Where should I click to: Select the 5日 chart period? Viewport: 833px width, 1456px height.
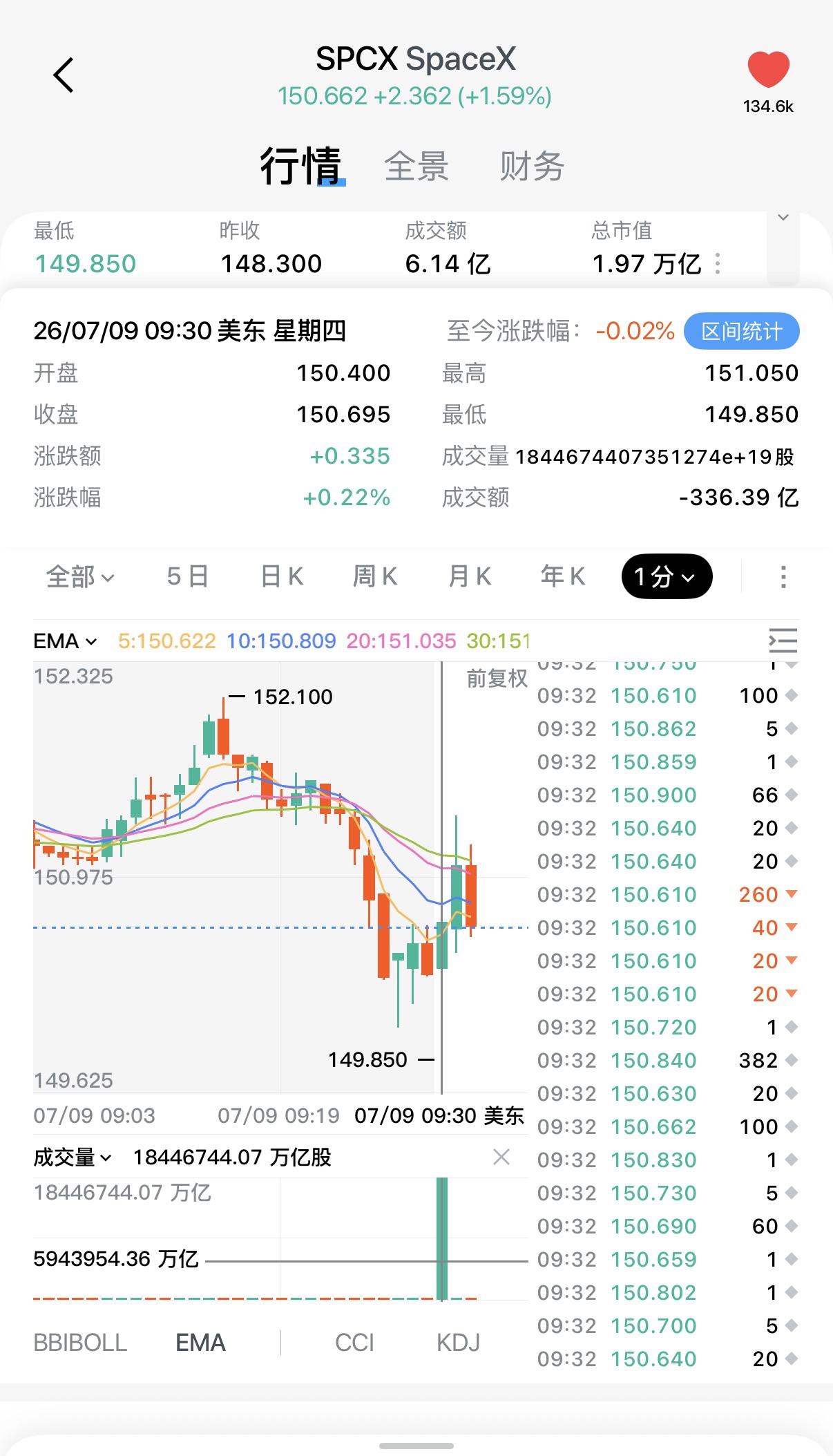point(188,576)
